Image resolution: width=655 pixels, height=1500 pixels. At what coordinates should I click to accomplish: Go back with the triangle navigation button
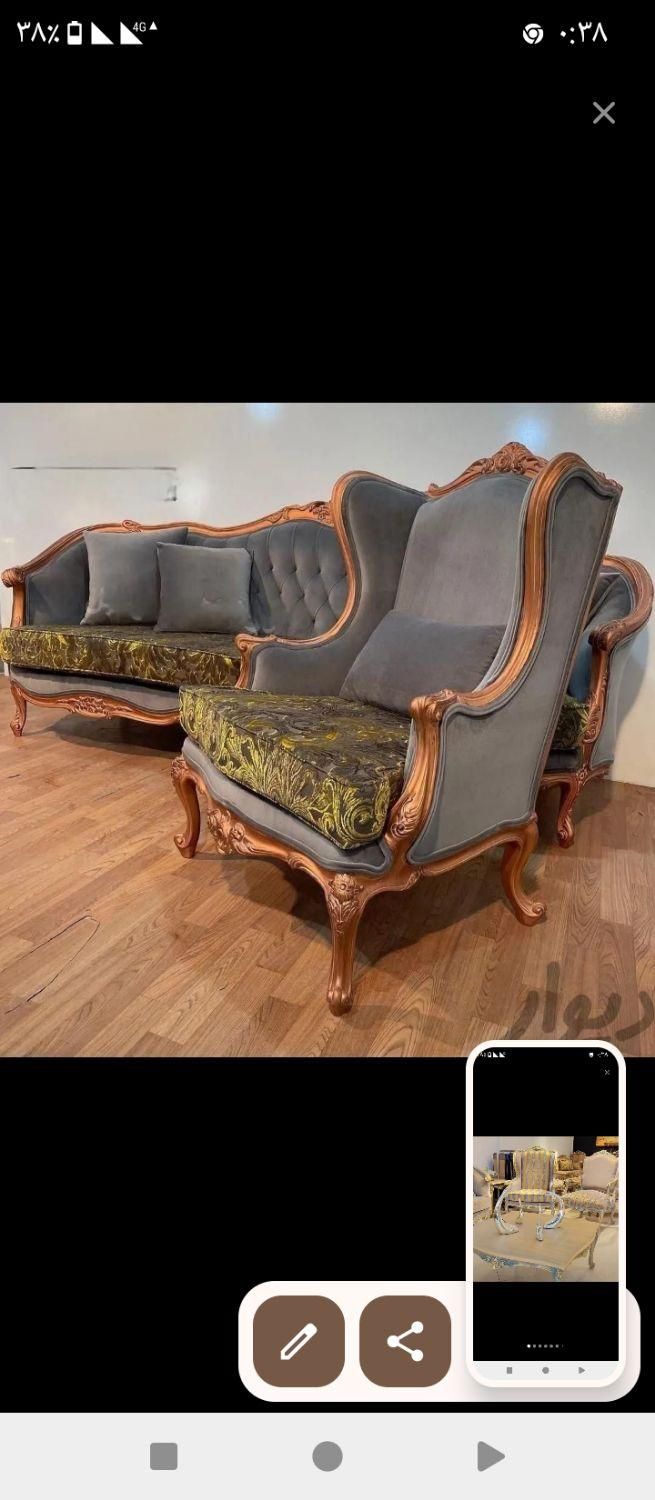tap(490, 1456)
